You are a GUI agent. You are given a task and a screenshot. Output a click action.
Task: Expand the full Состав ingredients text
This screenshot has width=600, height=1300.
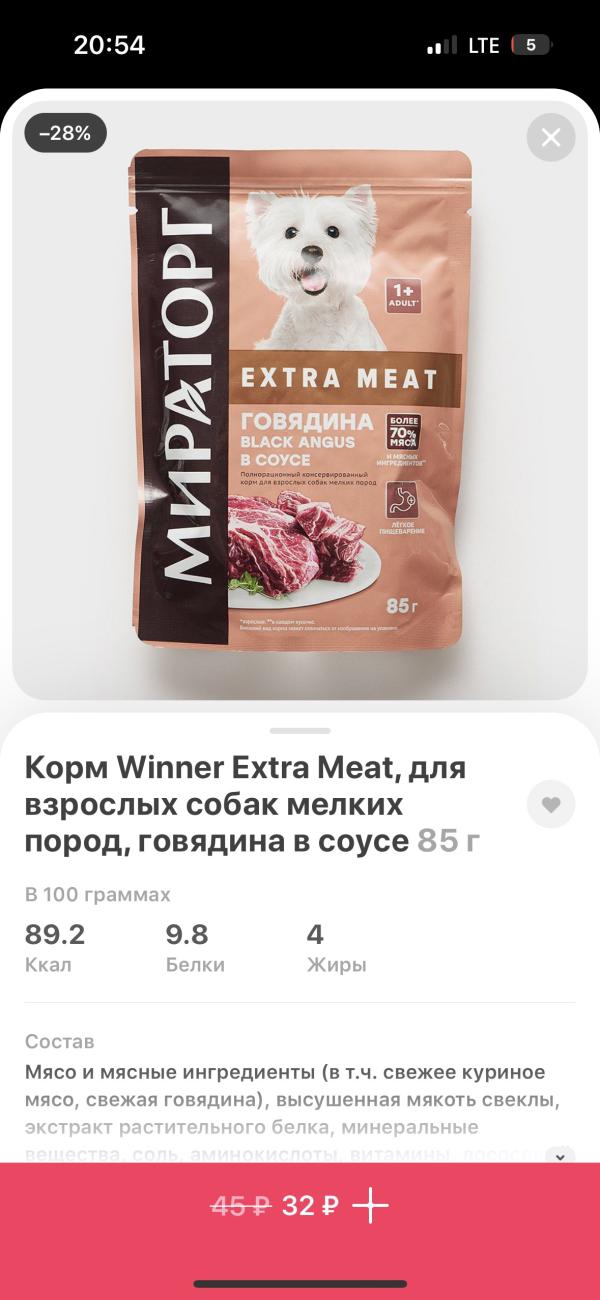tap(559, 1156)
